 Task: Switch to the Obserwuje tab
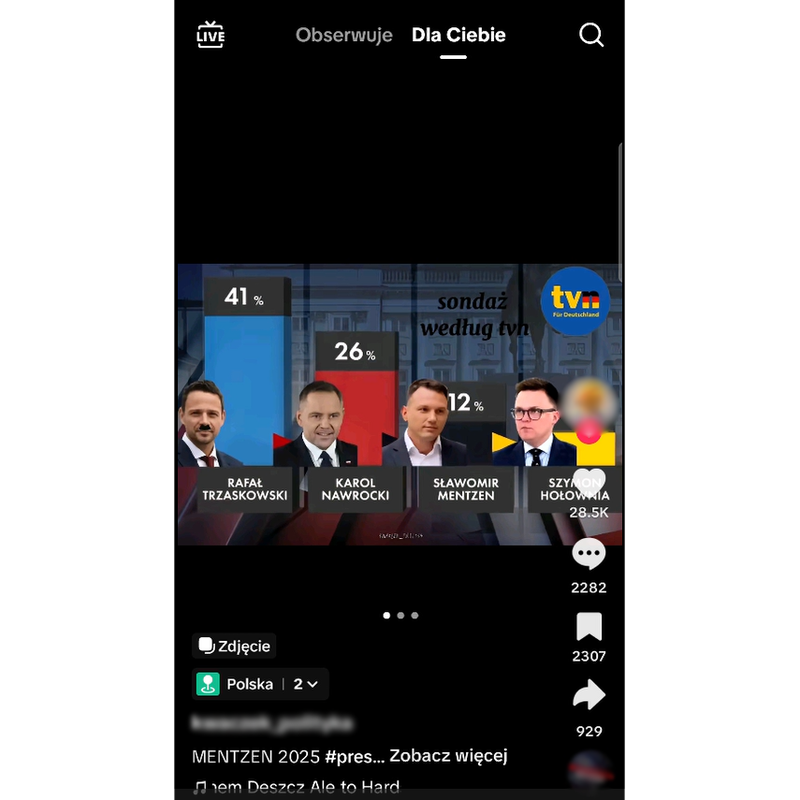click(344, 35)
